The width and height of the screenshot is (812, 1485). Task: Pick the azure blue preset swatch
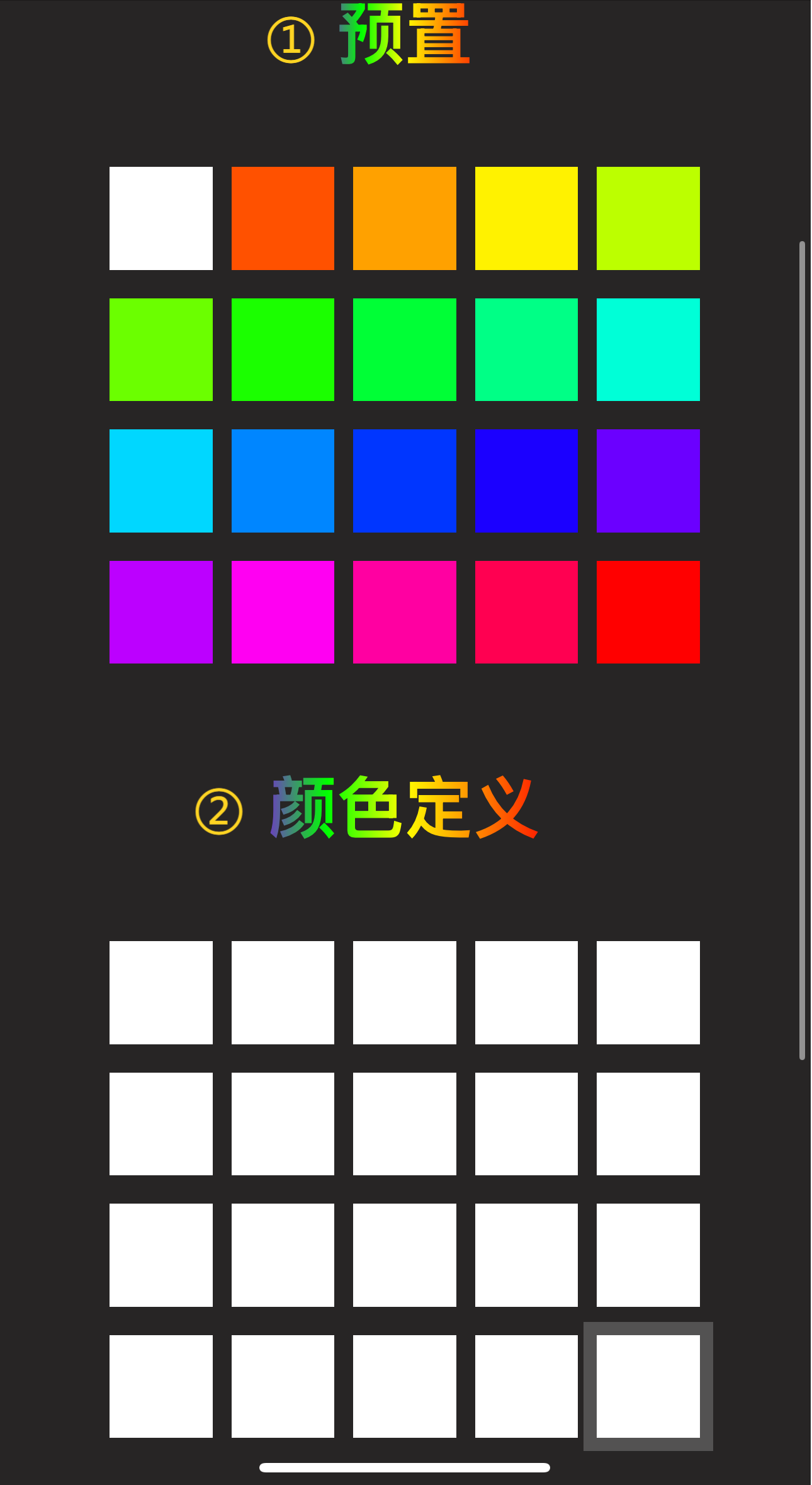click(283, 481)
